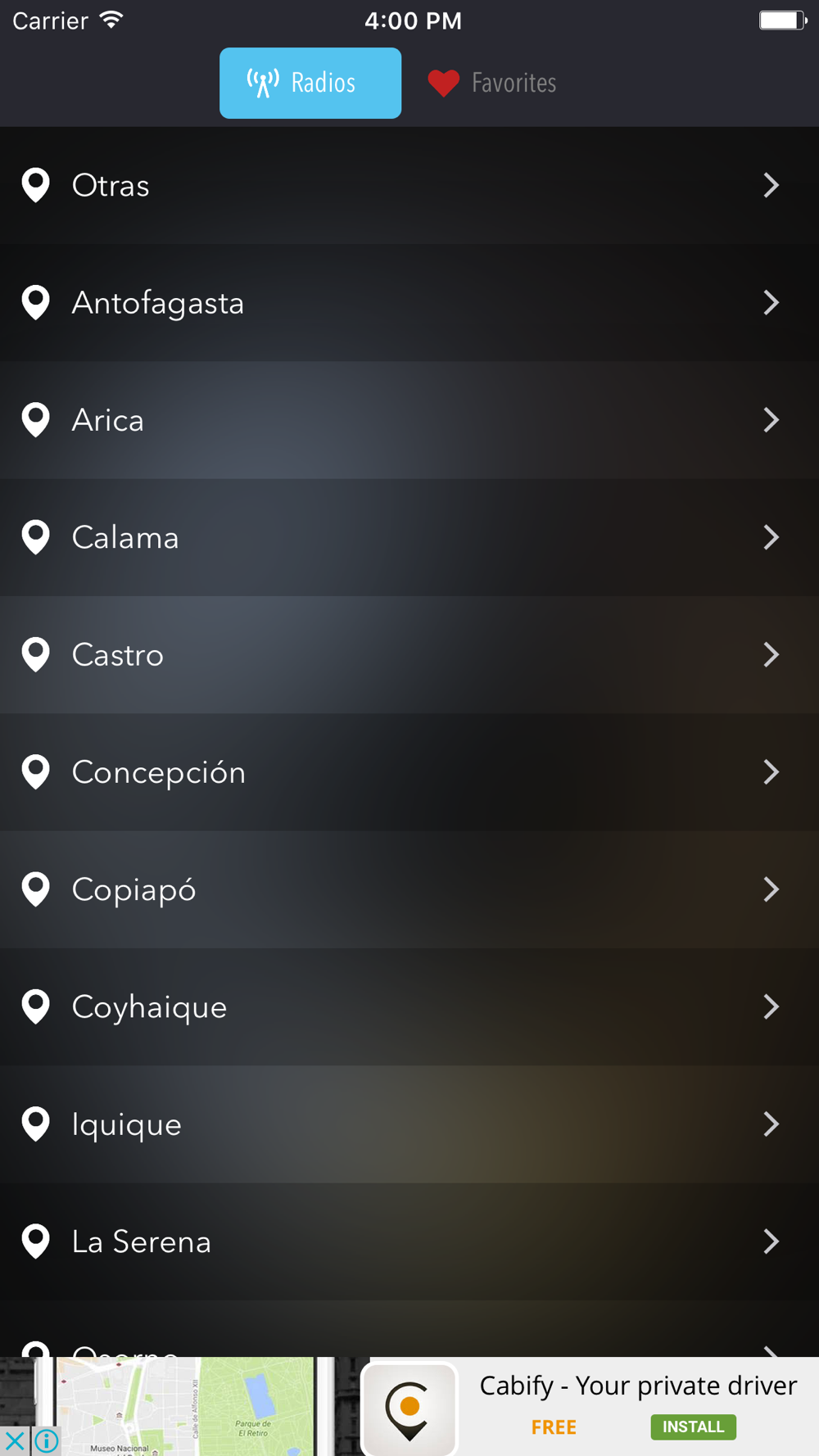Dismiss the ad banner with X

(x=15, y=1440)
